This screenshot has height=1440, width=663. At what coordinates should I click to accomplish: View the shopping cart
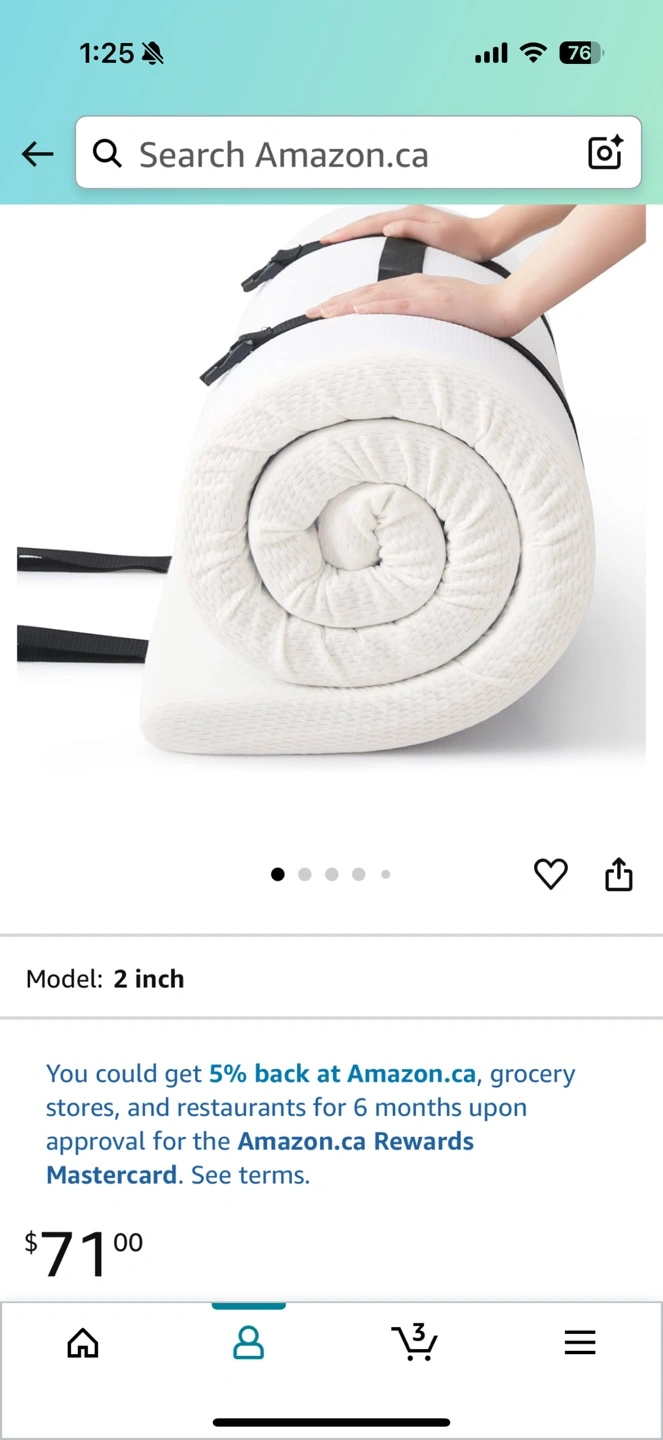tap(414, 1343)
